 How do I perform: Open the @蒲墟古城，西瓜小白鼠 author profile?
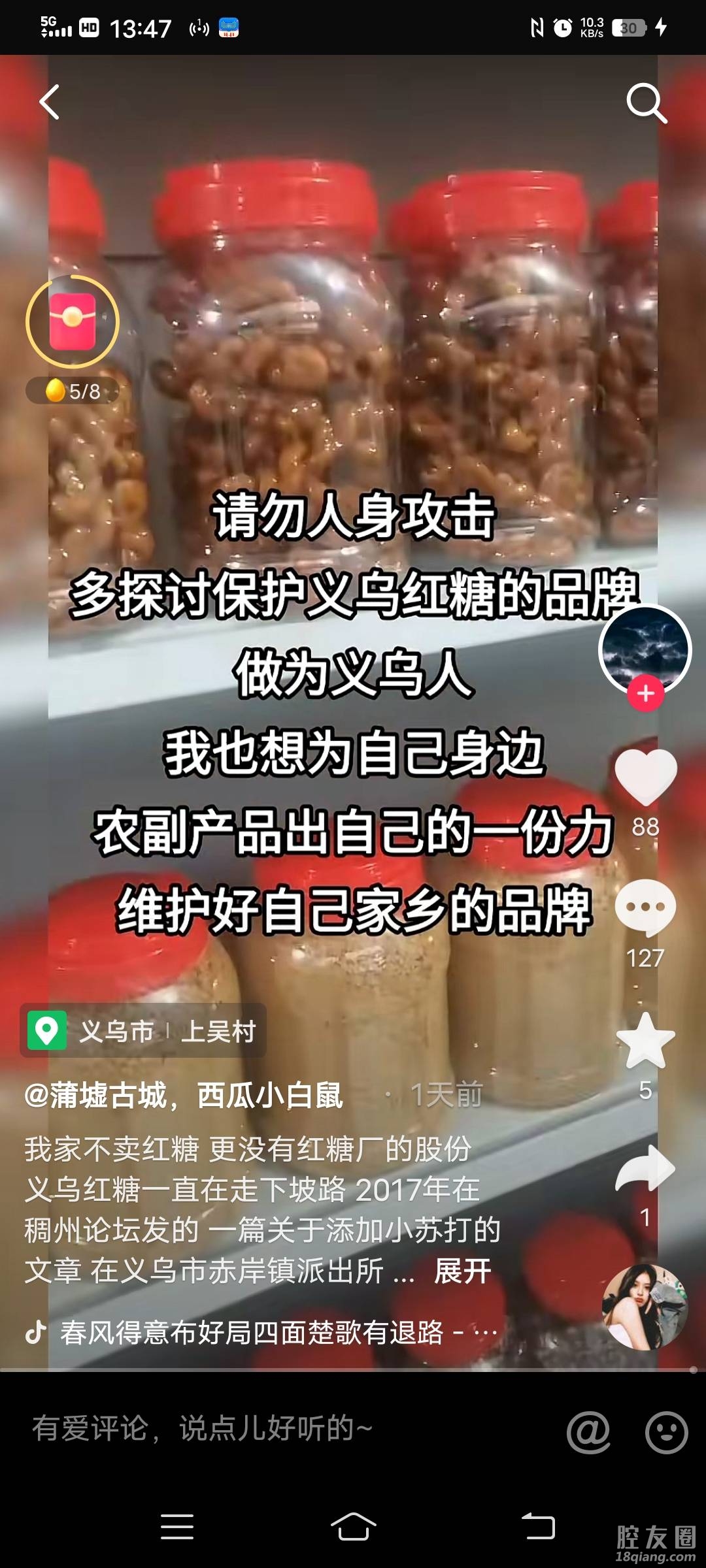click(x=184, y=1095)
